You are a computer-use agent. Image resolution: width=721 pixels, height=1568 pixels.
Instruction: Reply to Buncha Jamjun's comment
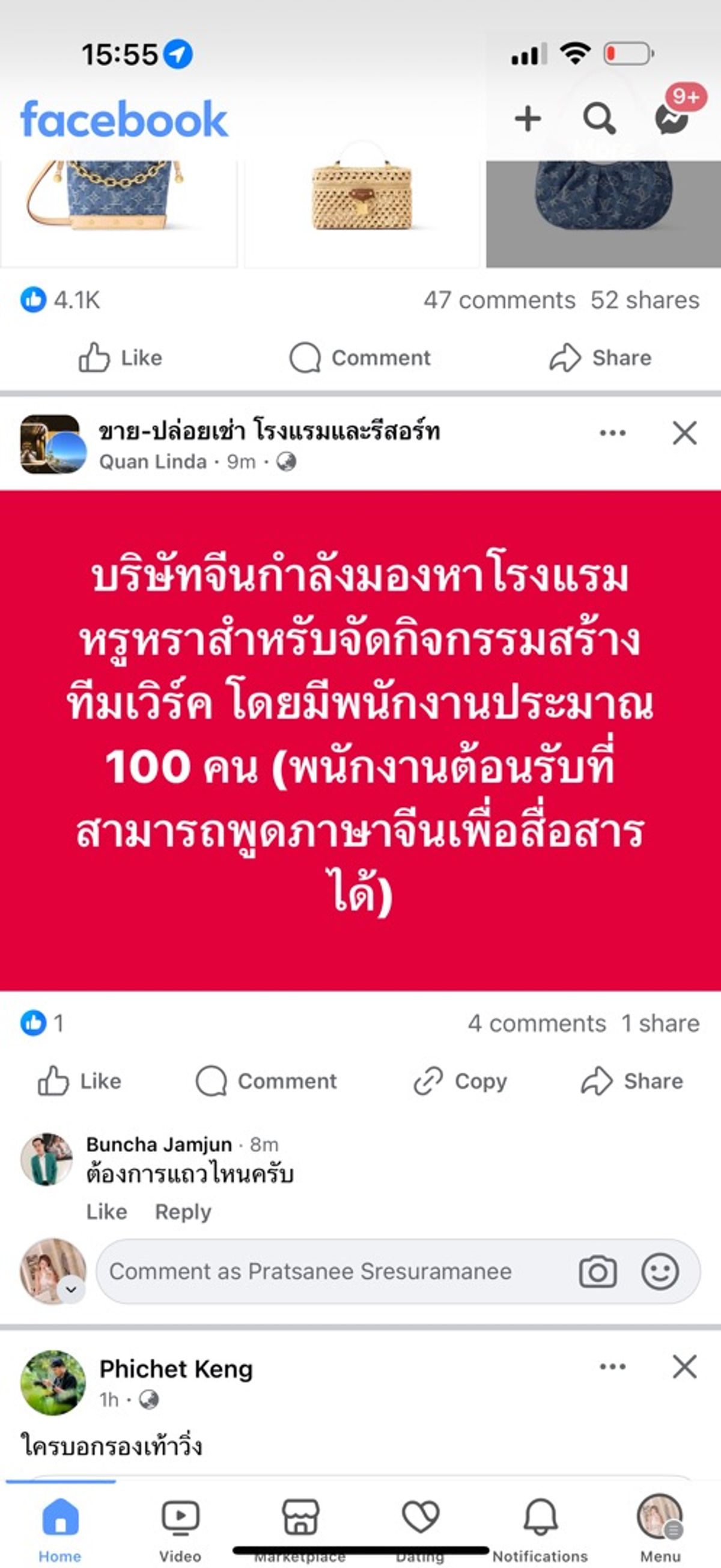(183, 1211)
